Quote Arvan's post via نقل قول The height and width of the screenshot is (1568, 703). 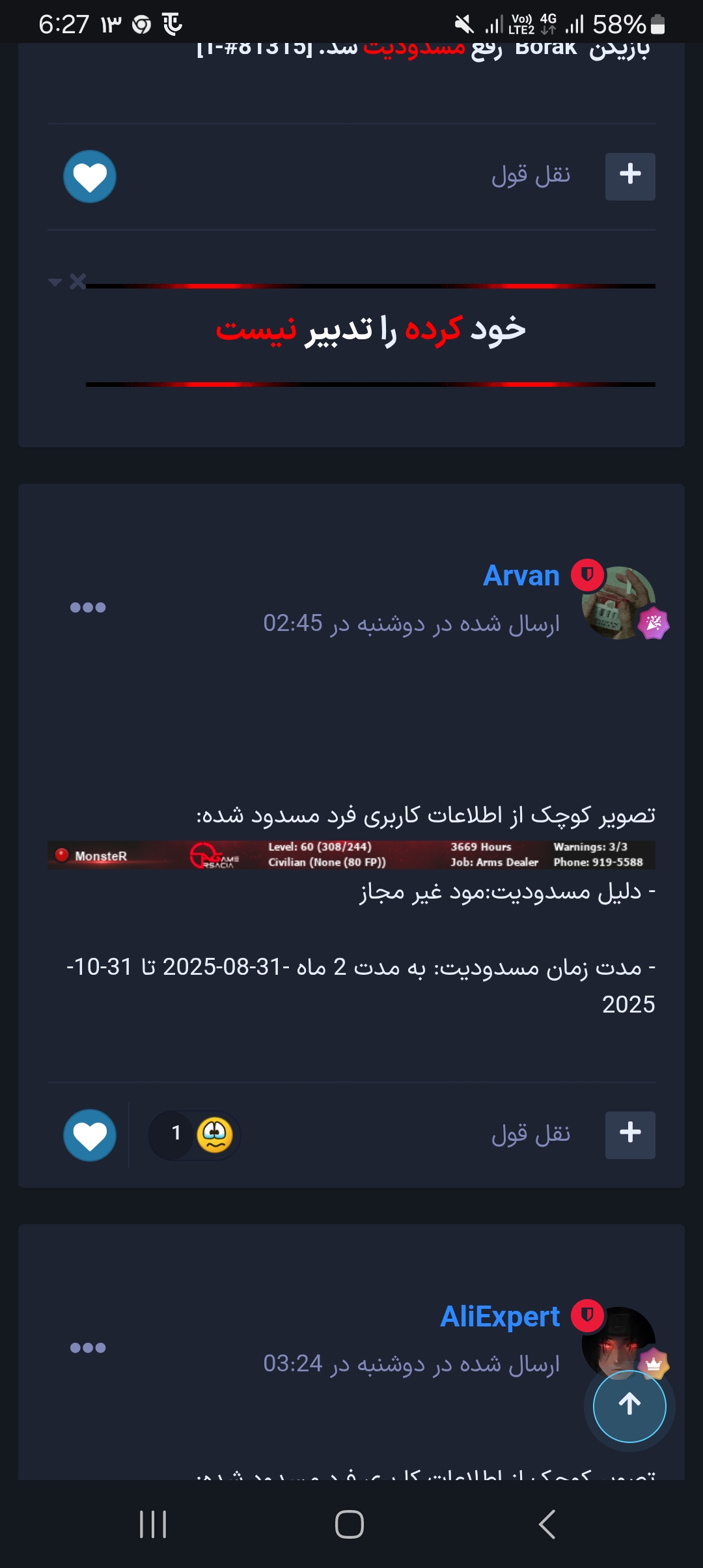(x=531, y=1134)
